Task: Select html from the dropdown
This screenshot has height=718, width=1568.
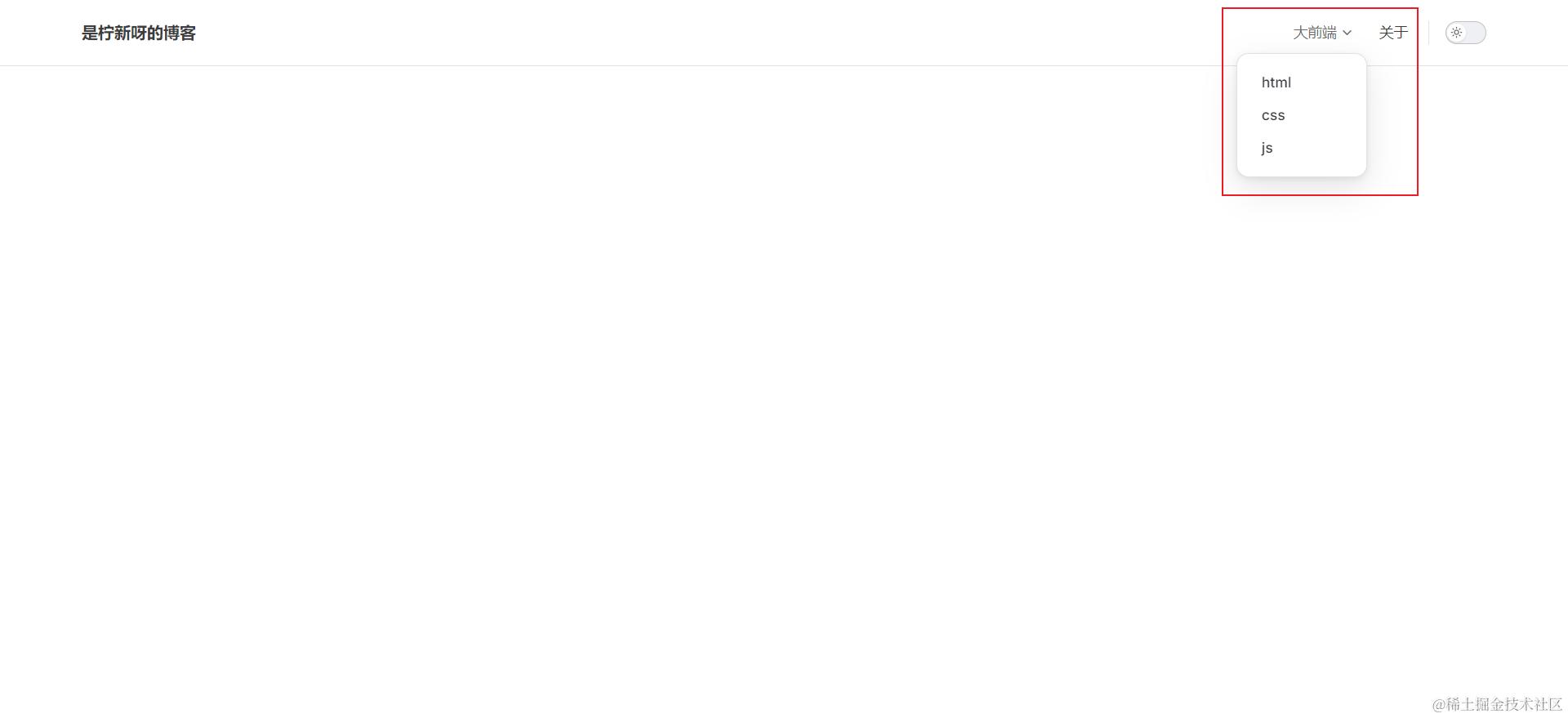Action: pyautogui.click(x=1276, y=83)
